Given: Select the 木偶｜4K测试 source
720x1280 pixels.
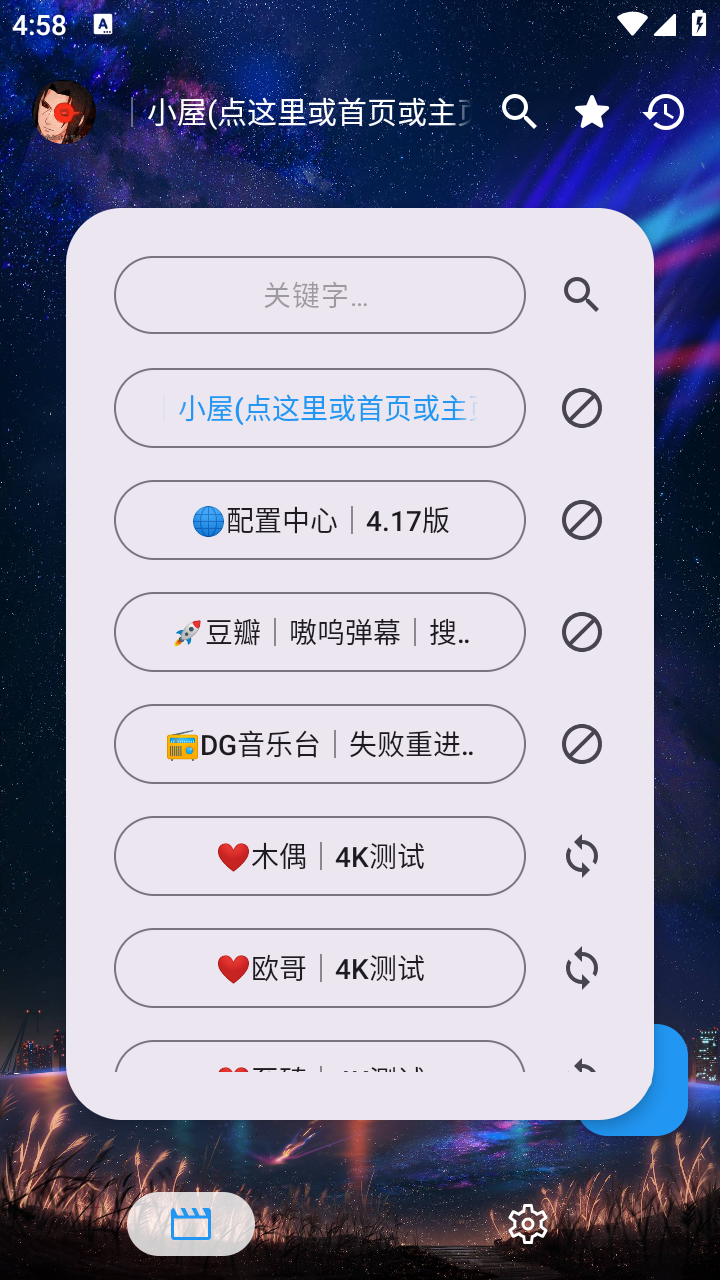Looking at the screenshot, I should [320, 856].
